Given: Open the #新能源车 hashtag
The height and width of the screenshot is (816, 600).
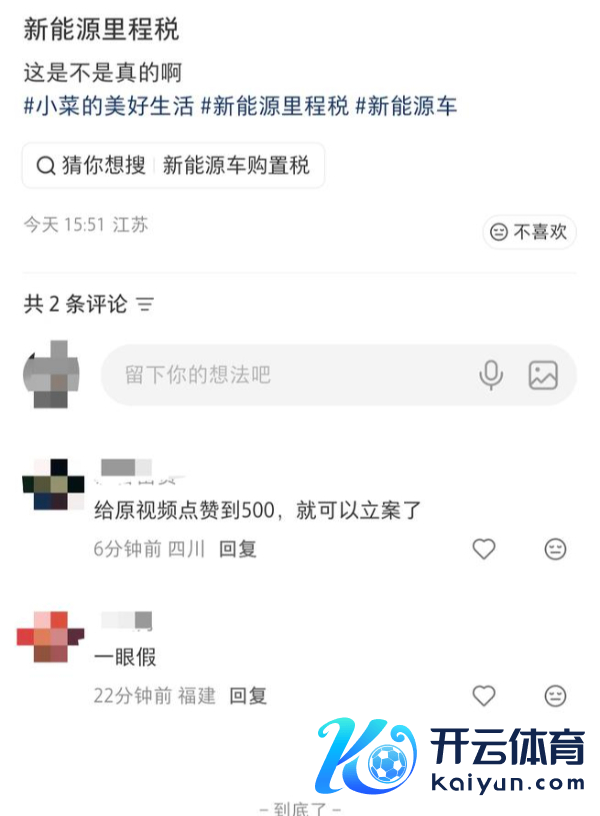Looking at the screenshot, I should [406, 106].
